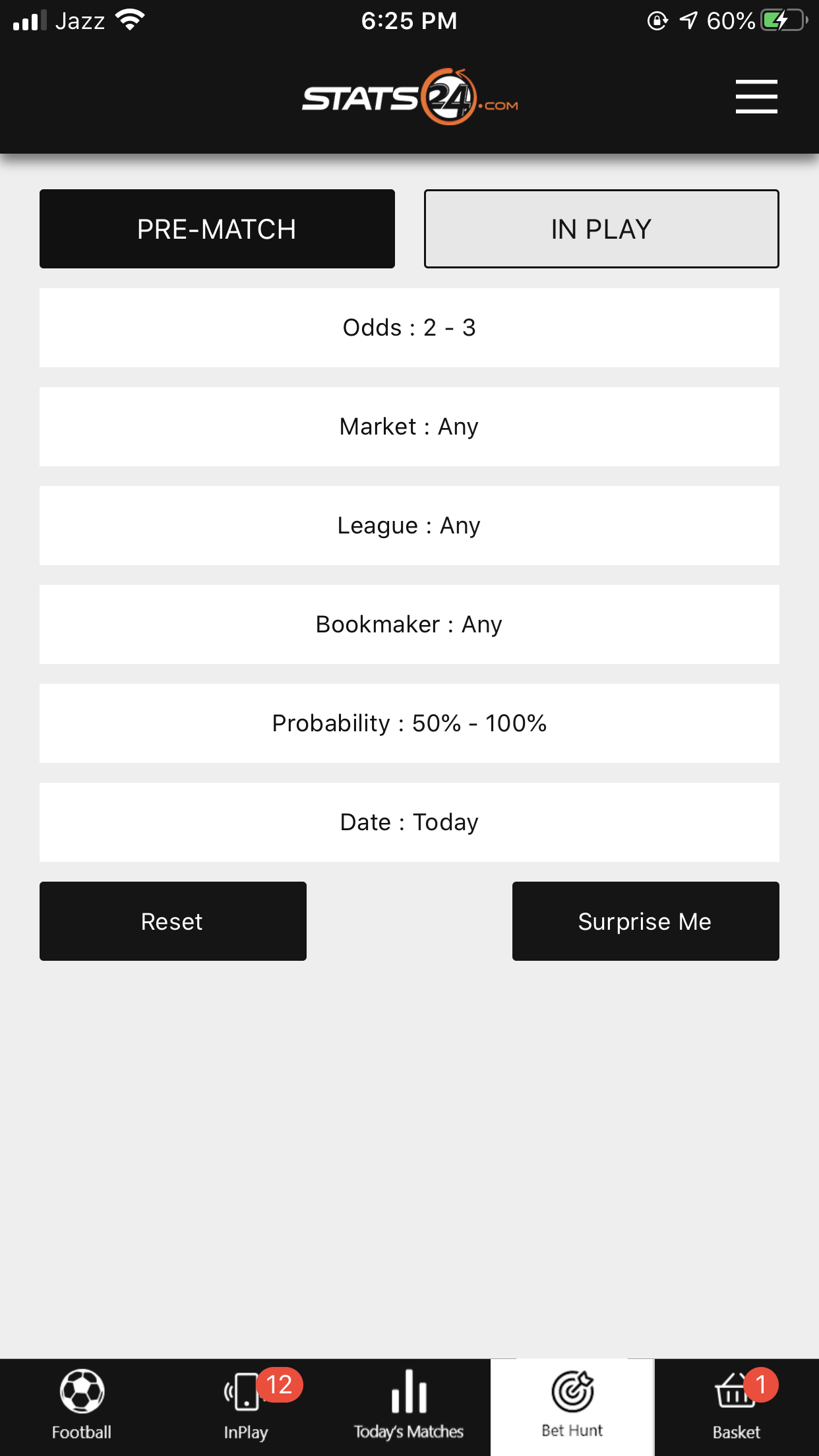This screenshot has height=1456, width=819.
Task: Open the hamburger menu
Action: coord(756,97)
